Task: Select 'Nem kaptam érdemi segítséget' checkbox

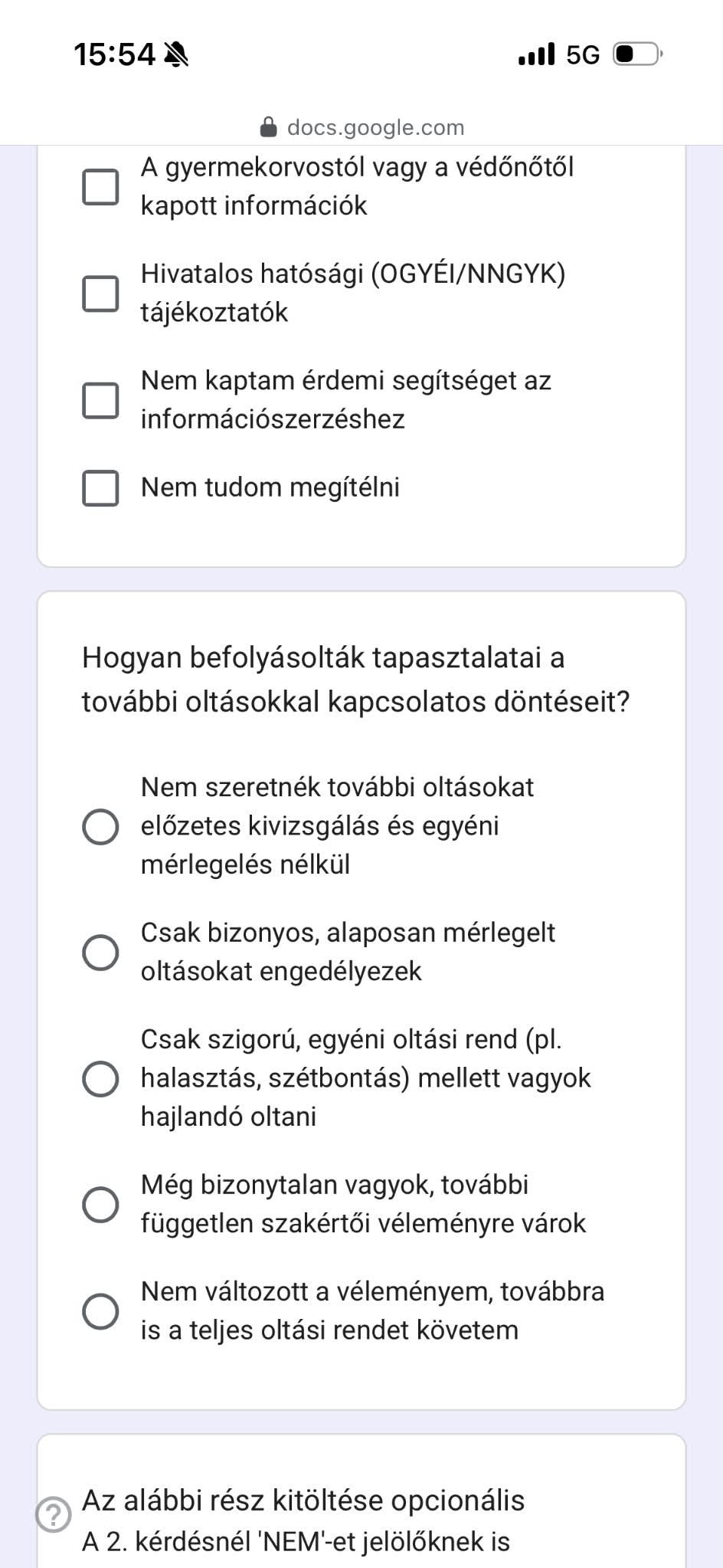Action: (x=100, y=400)
